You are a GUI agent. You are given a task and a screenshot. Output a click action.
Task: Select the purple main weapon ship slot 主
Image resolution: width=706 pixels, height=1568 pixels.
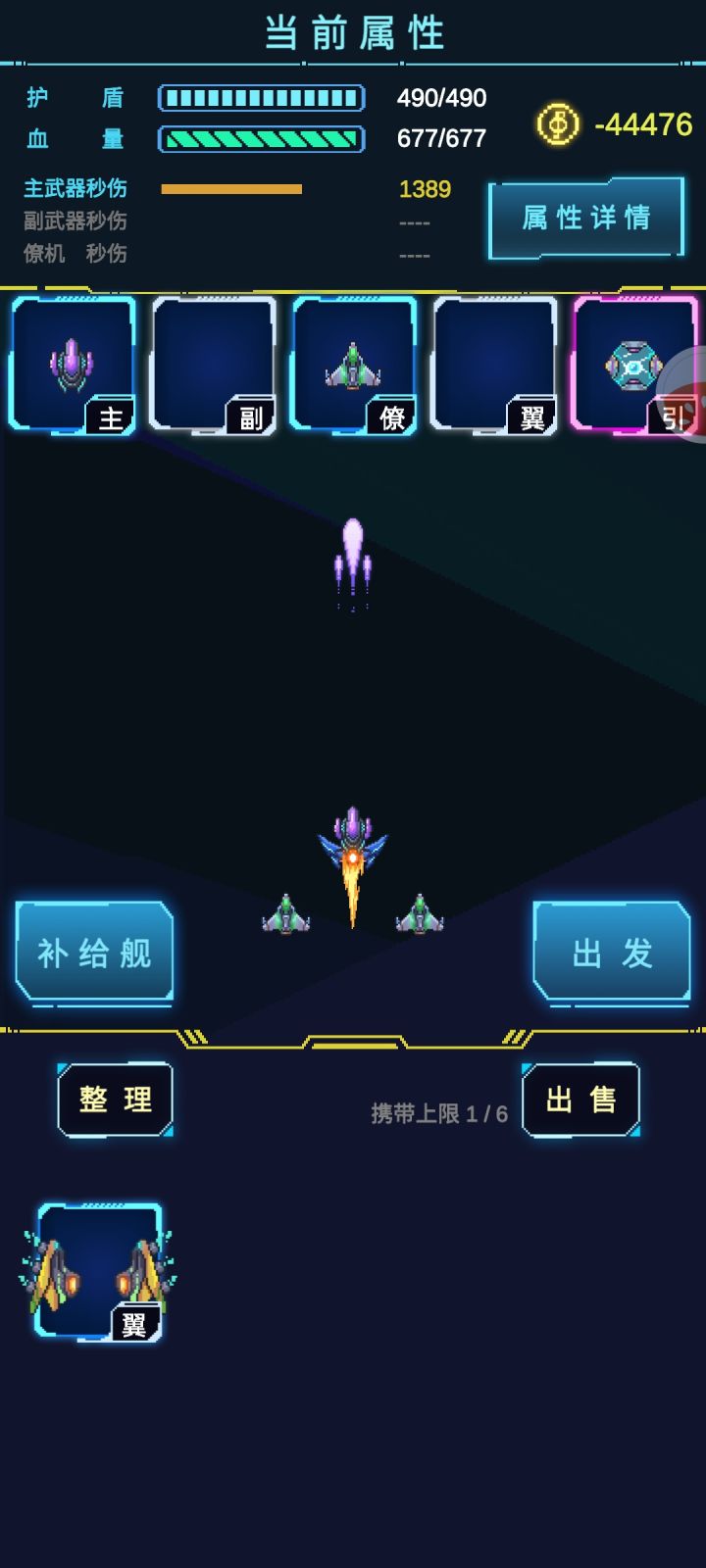(x=71, y=363)
